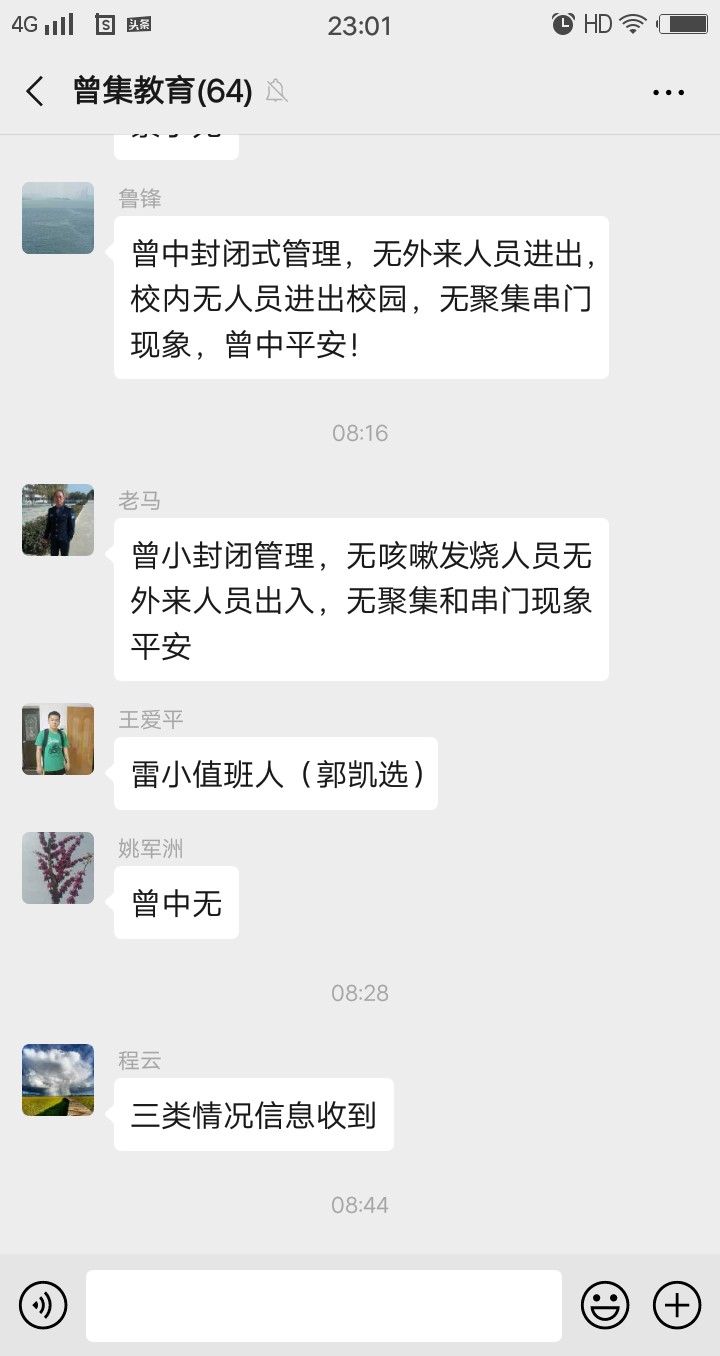Tap the plus icon to attach content
This screenshot has width=720, height=1356.
coord(676,1304)
